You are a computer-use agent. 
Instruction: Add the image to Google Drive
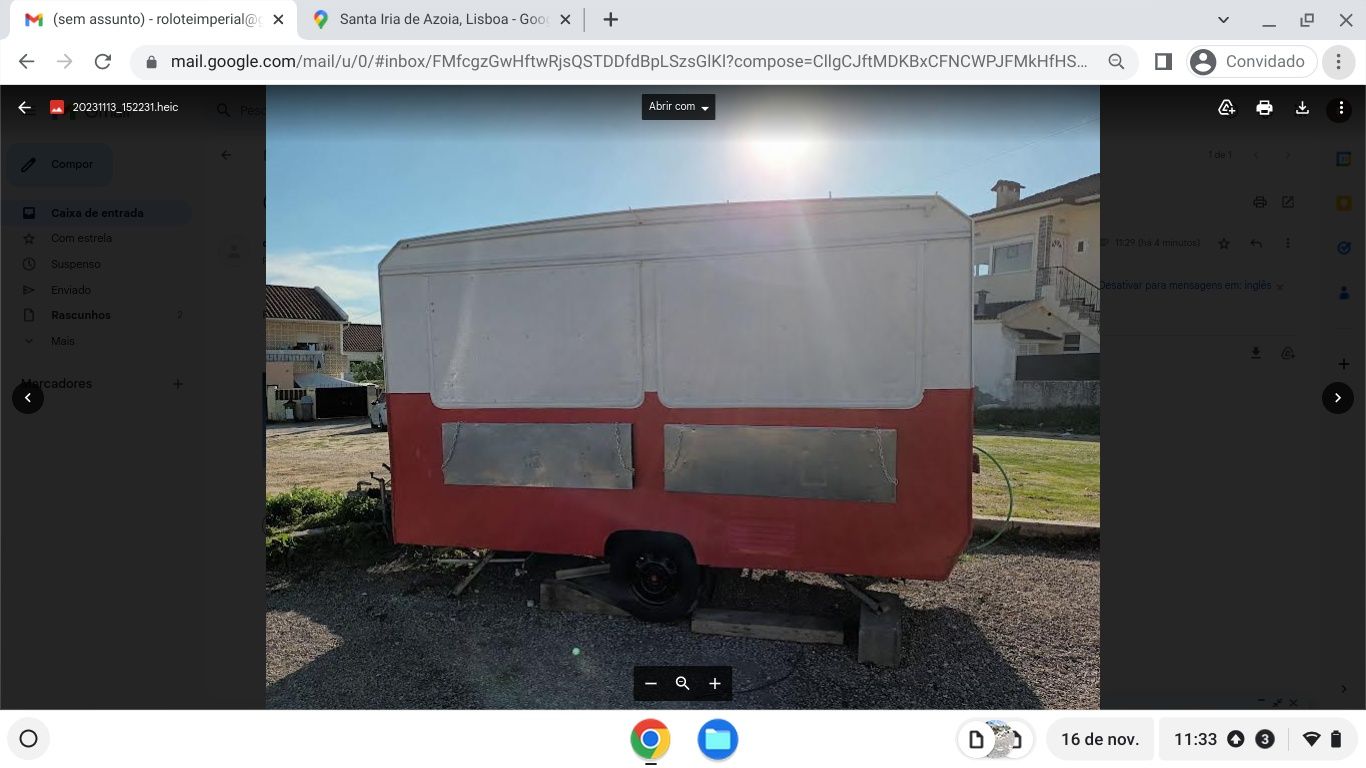pos(1226,108)
